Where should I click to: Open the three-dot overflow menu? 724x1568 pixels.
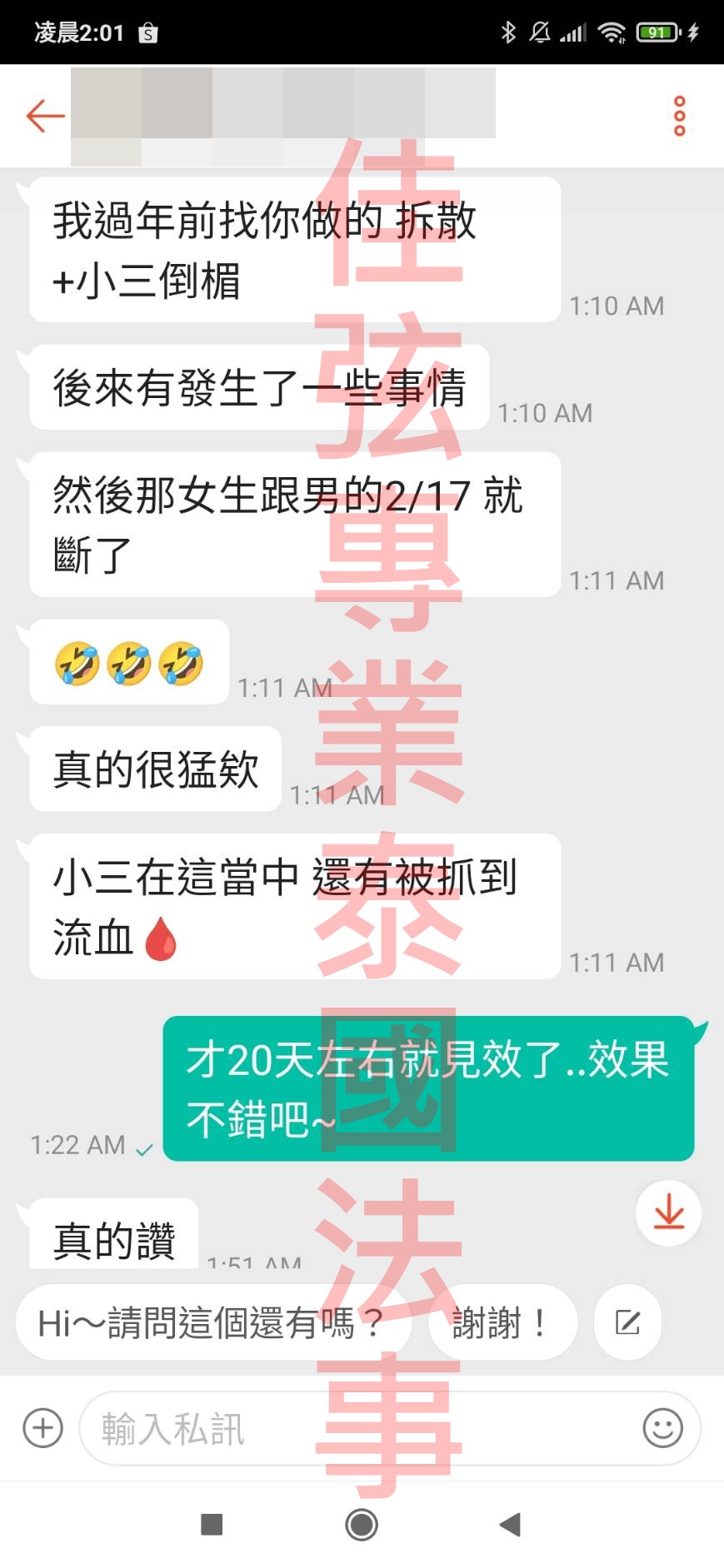coord(679,116)
